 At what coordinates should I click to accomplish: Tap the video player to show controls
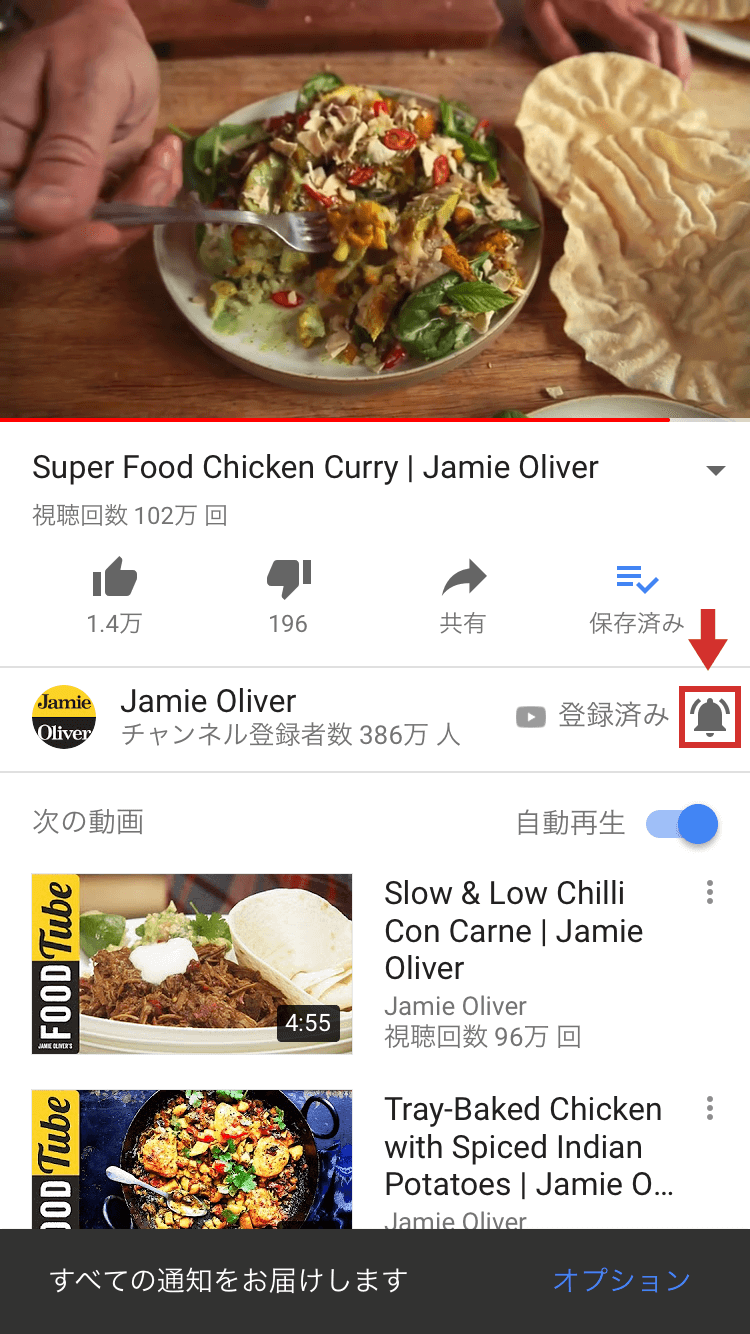(375, 210)
